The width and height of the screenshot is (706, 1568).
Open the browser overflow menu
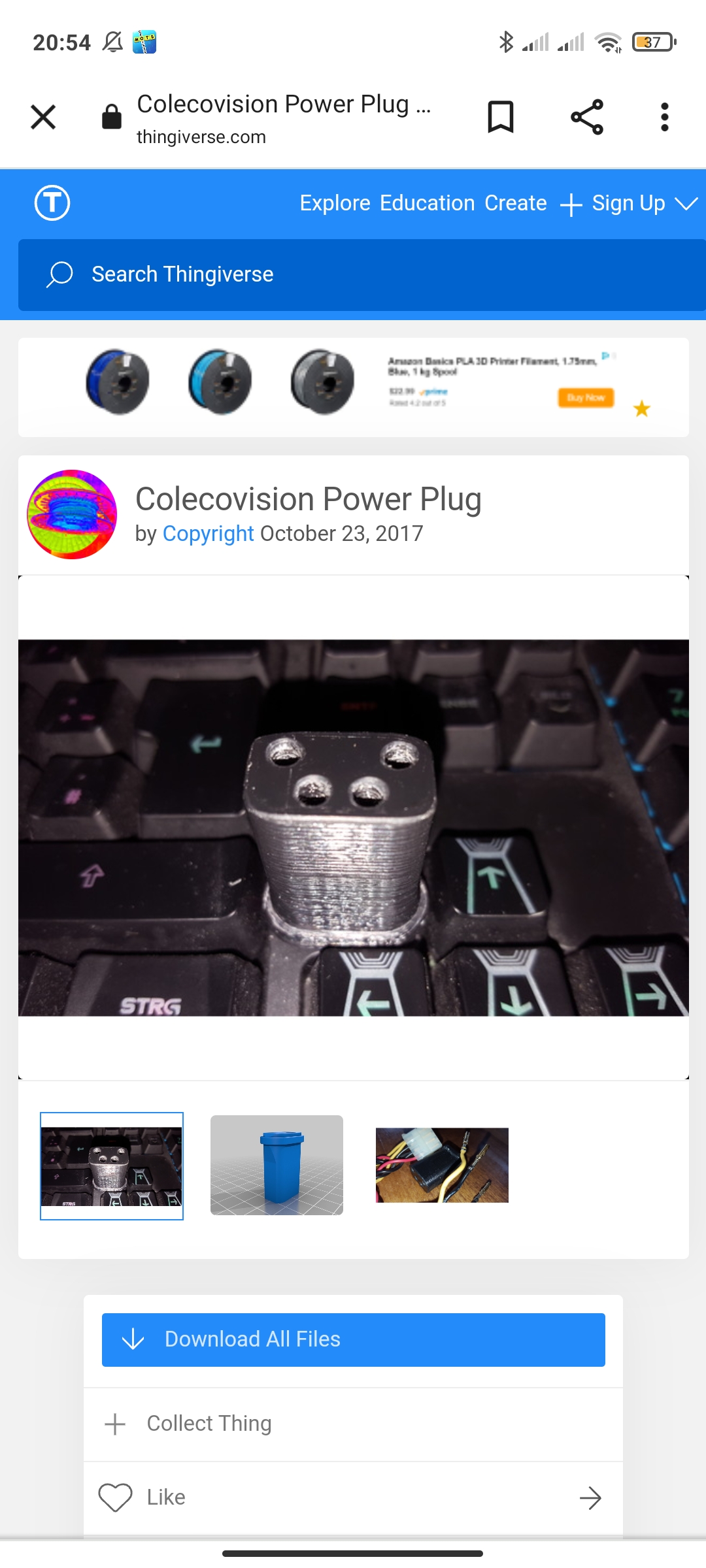pyautogui.click(x=664, y=118)
